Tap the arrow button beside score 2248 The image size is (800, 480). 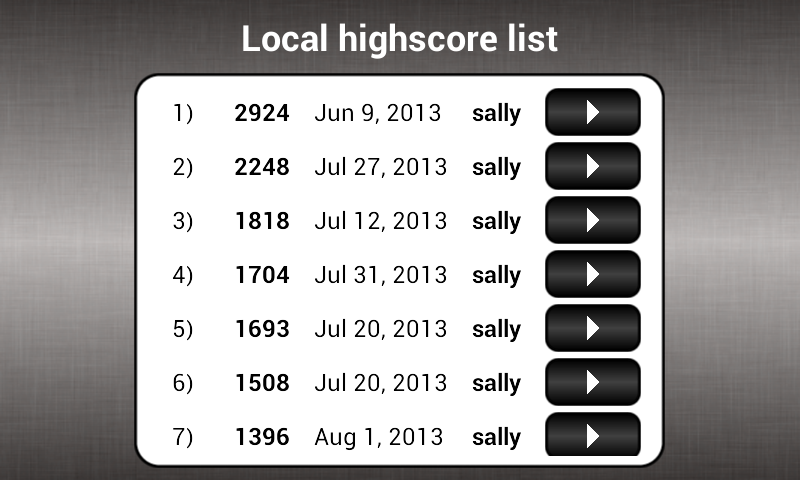[x=593, y=166]
